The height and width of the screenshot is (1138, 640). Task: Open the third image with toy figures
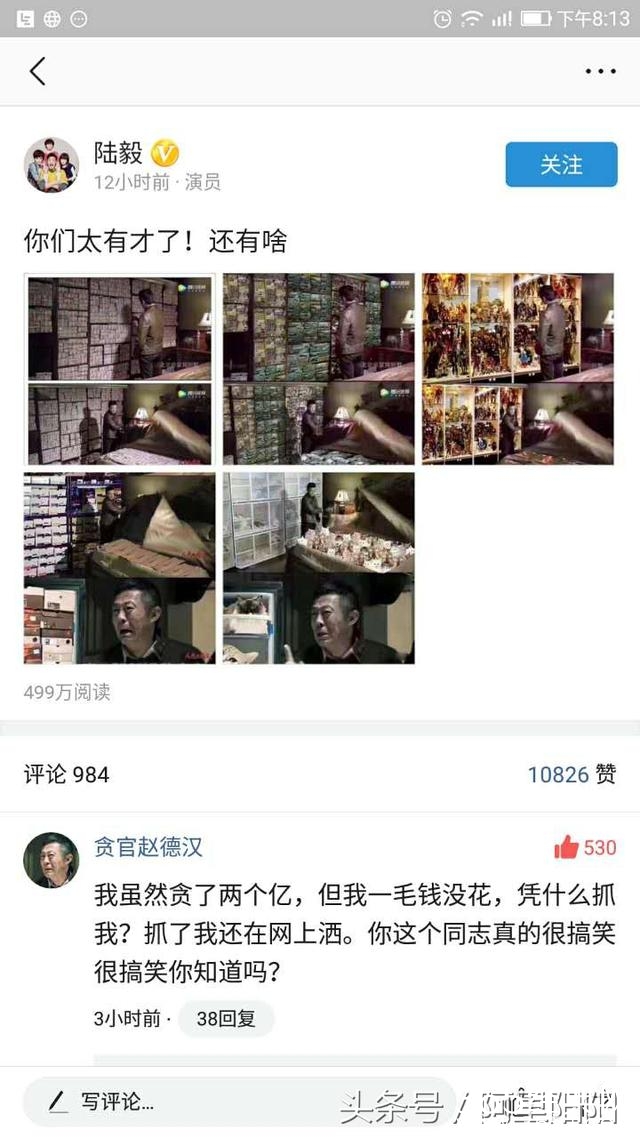517,368
